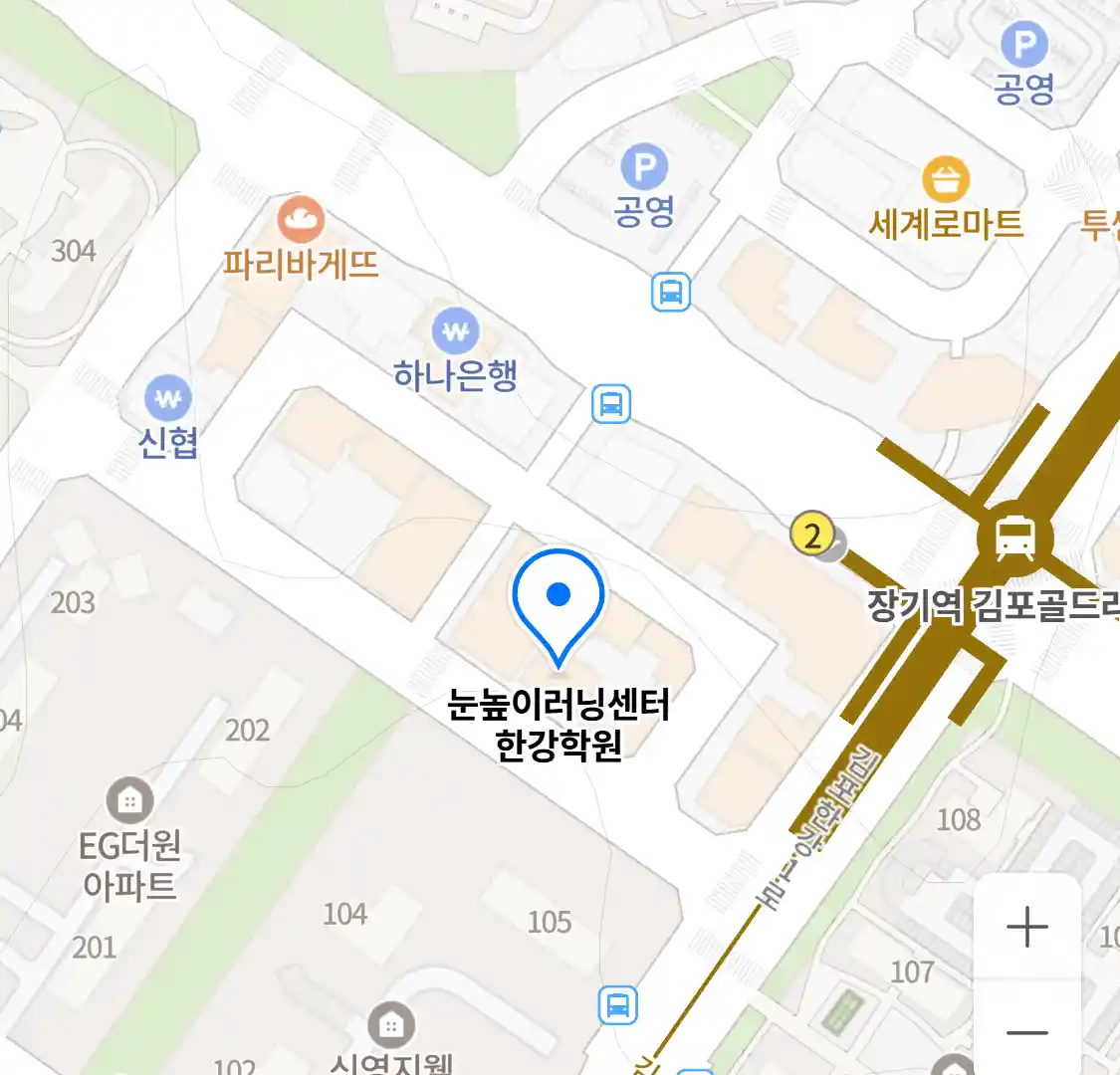The image size is (1120, 1075).
Task: Select station exit number 2 marker
Action: (812, 535)
